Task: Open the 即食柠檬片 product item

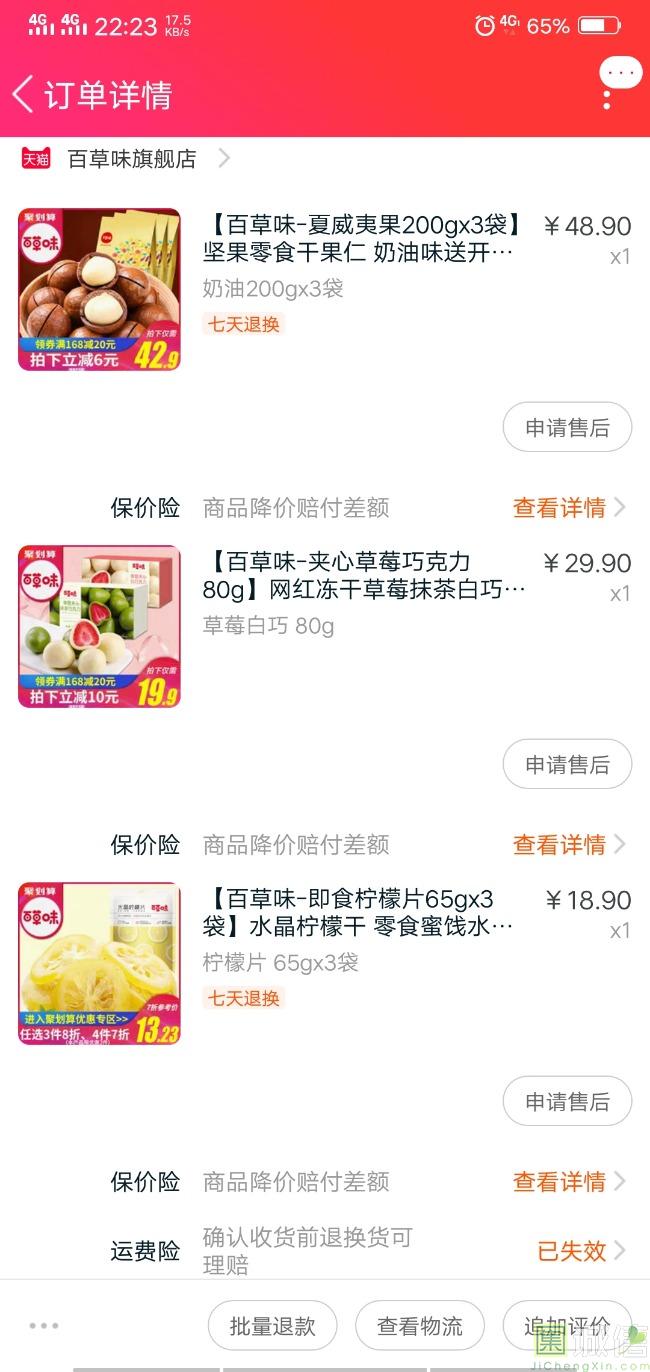Action: tap(325, 964)
